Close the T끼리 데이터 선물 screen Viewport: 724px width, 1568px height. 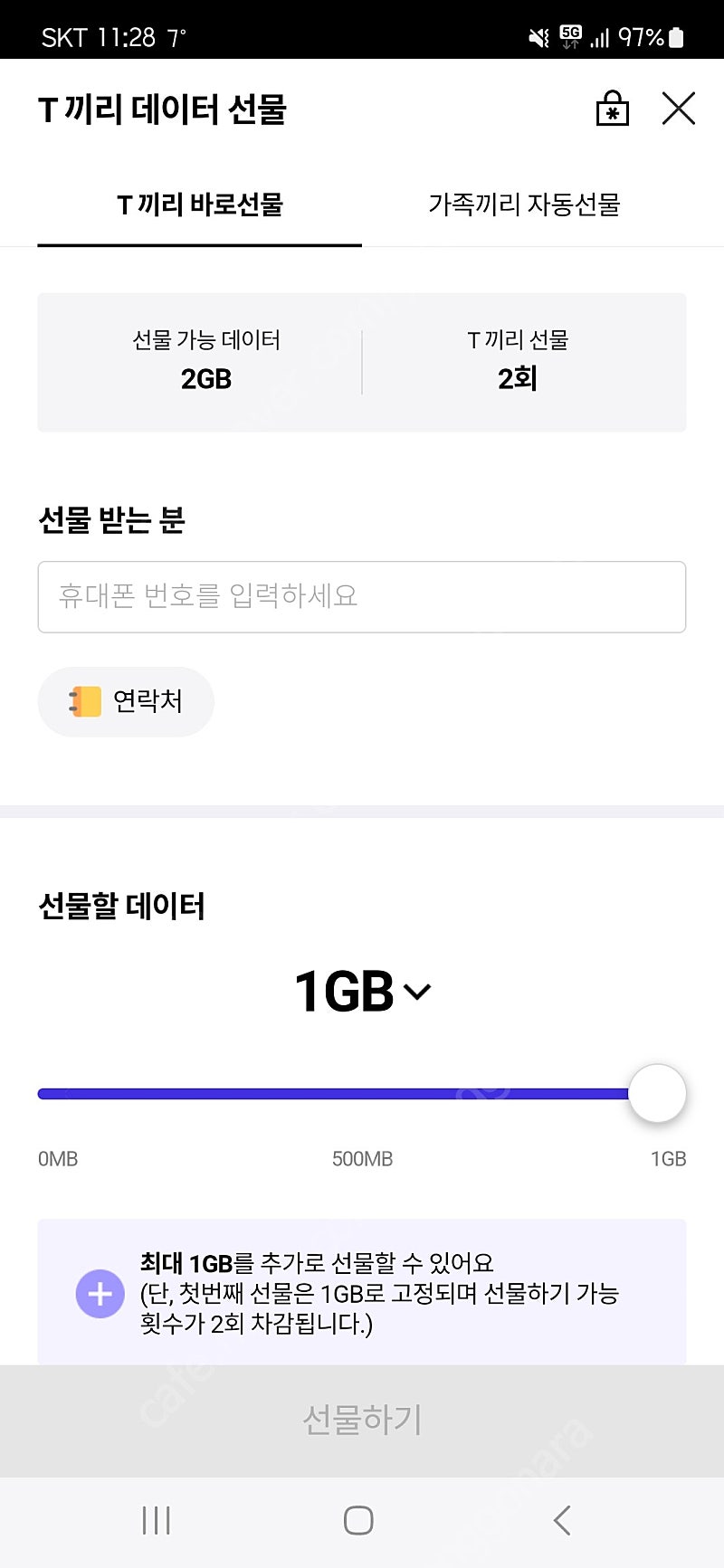679,109
